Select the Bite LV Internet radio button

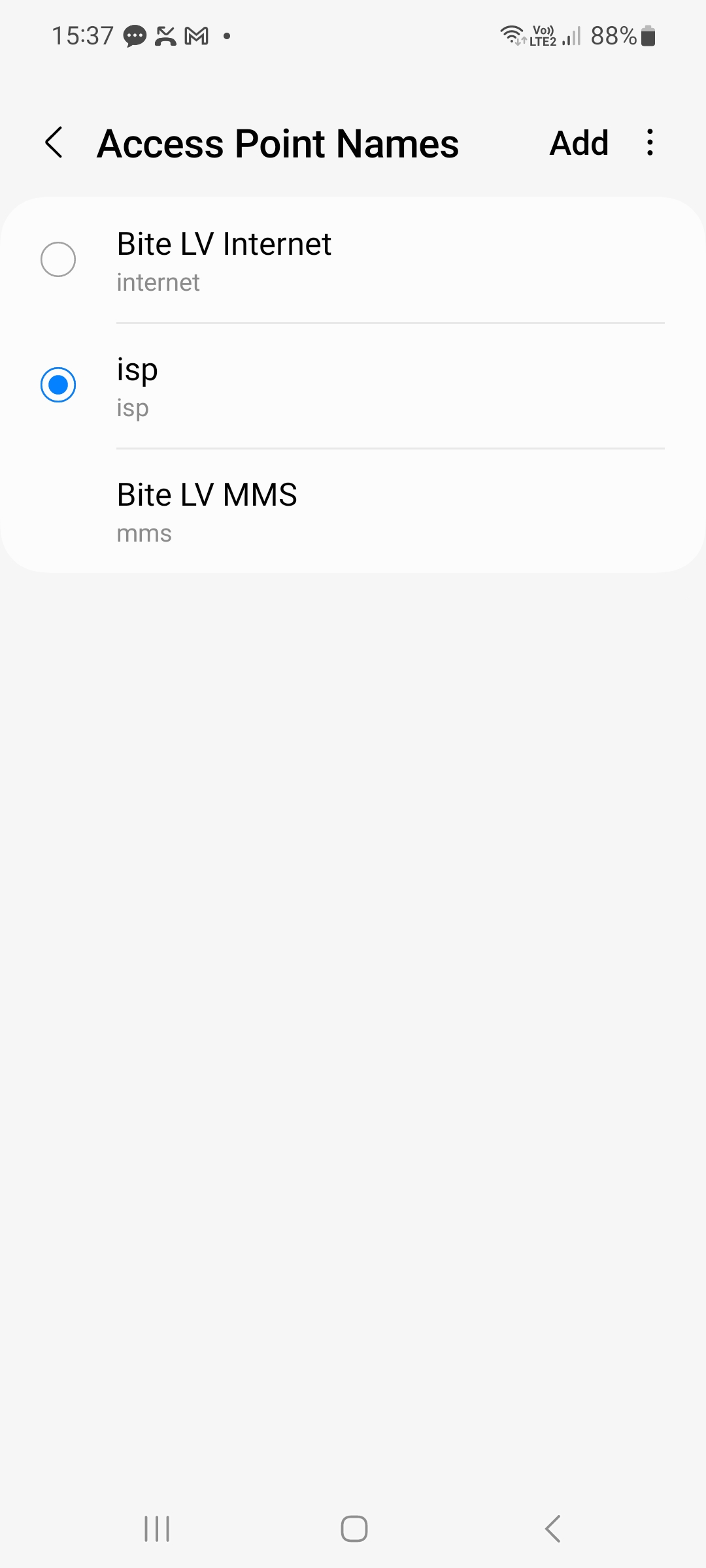pyautogui.click(x=58, y=259)
